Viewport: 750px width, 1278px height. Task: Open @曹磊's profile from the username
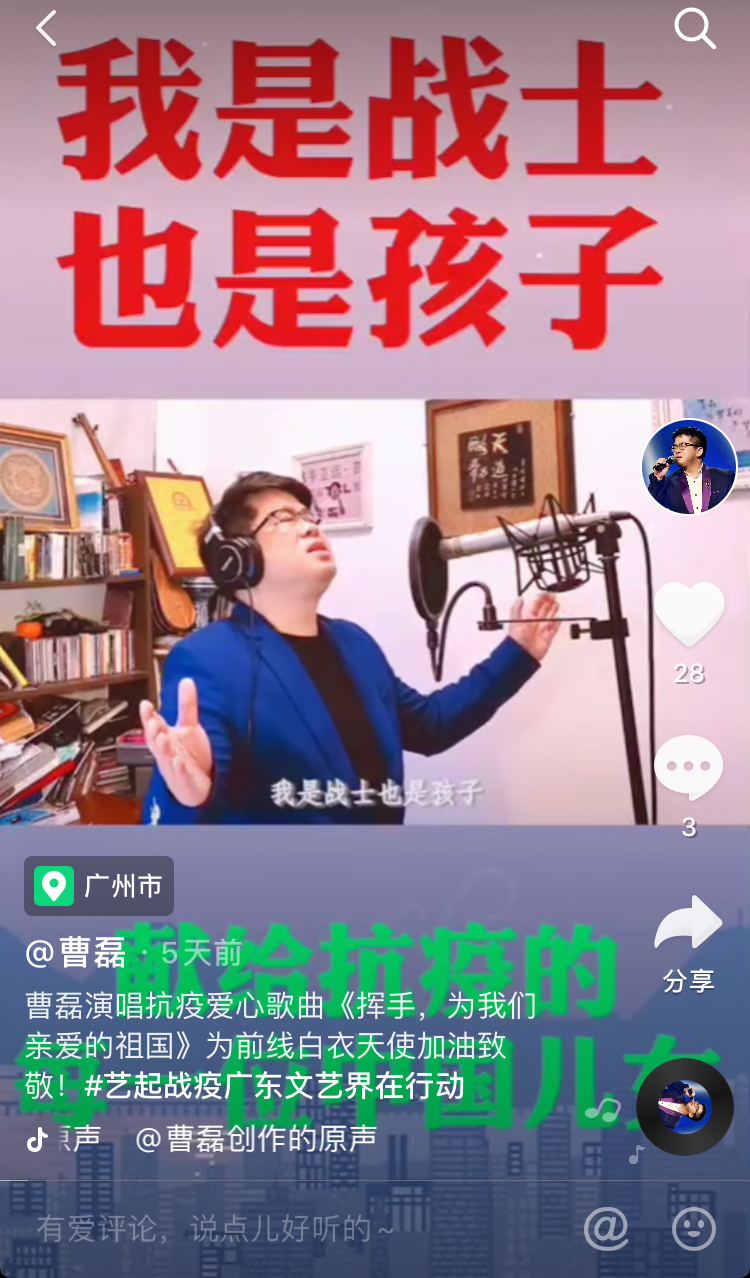point(76,953)
